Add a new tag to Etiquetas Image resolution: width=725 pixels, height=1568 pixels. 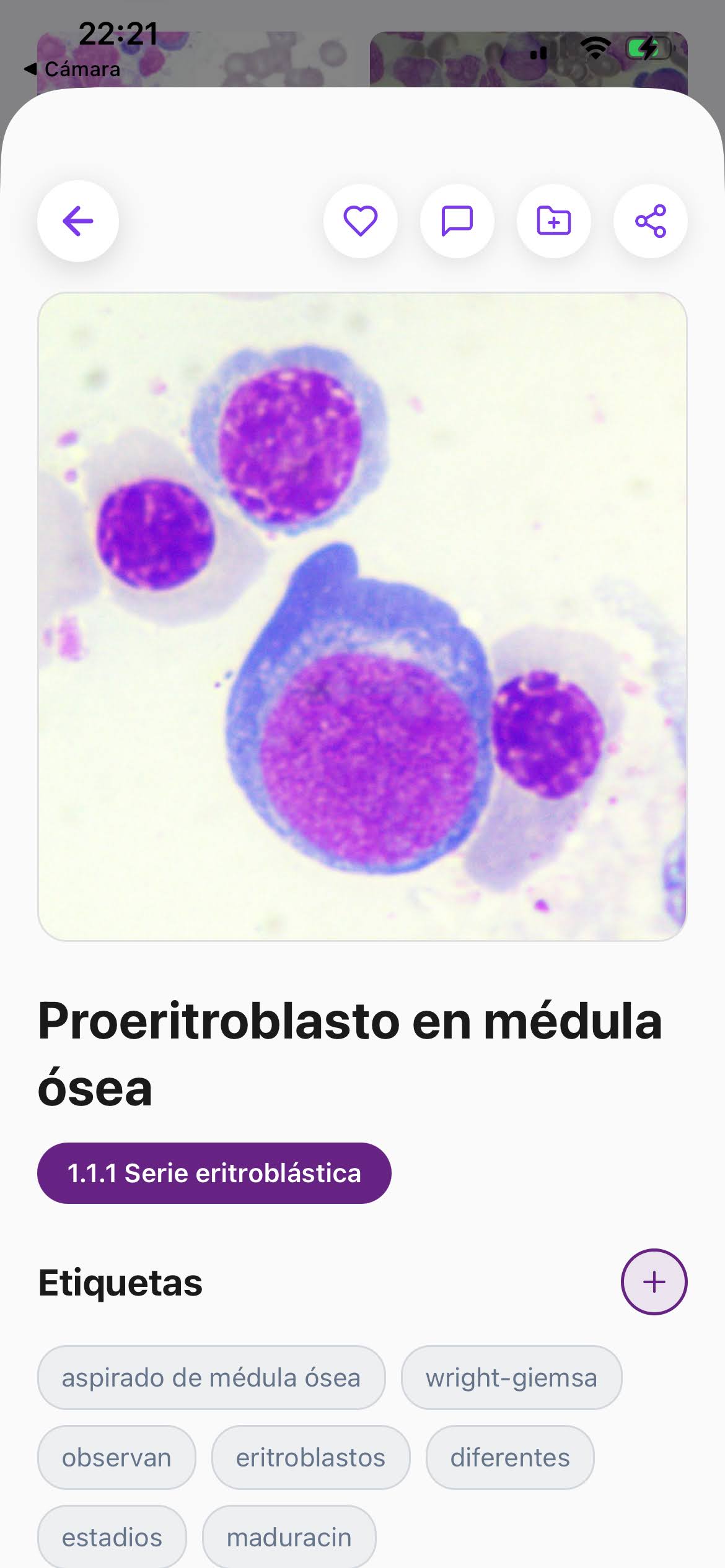pos(654,1282)
